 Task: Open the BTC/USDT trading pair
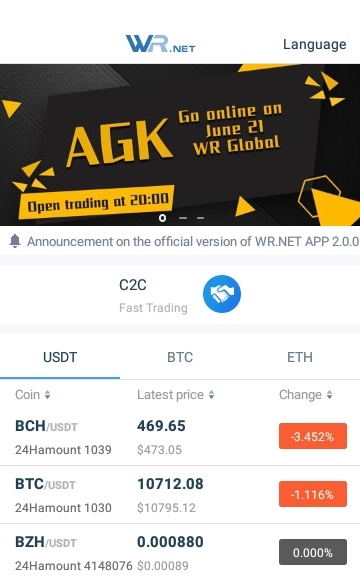[180, 495]
